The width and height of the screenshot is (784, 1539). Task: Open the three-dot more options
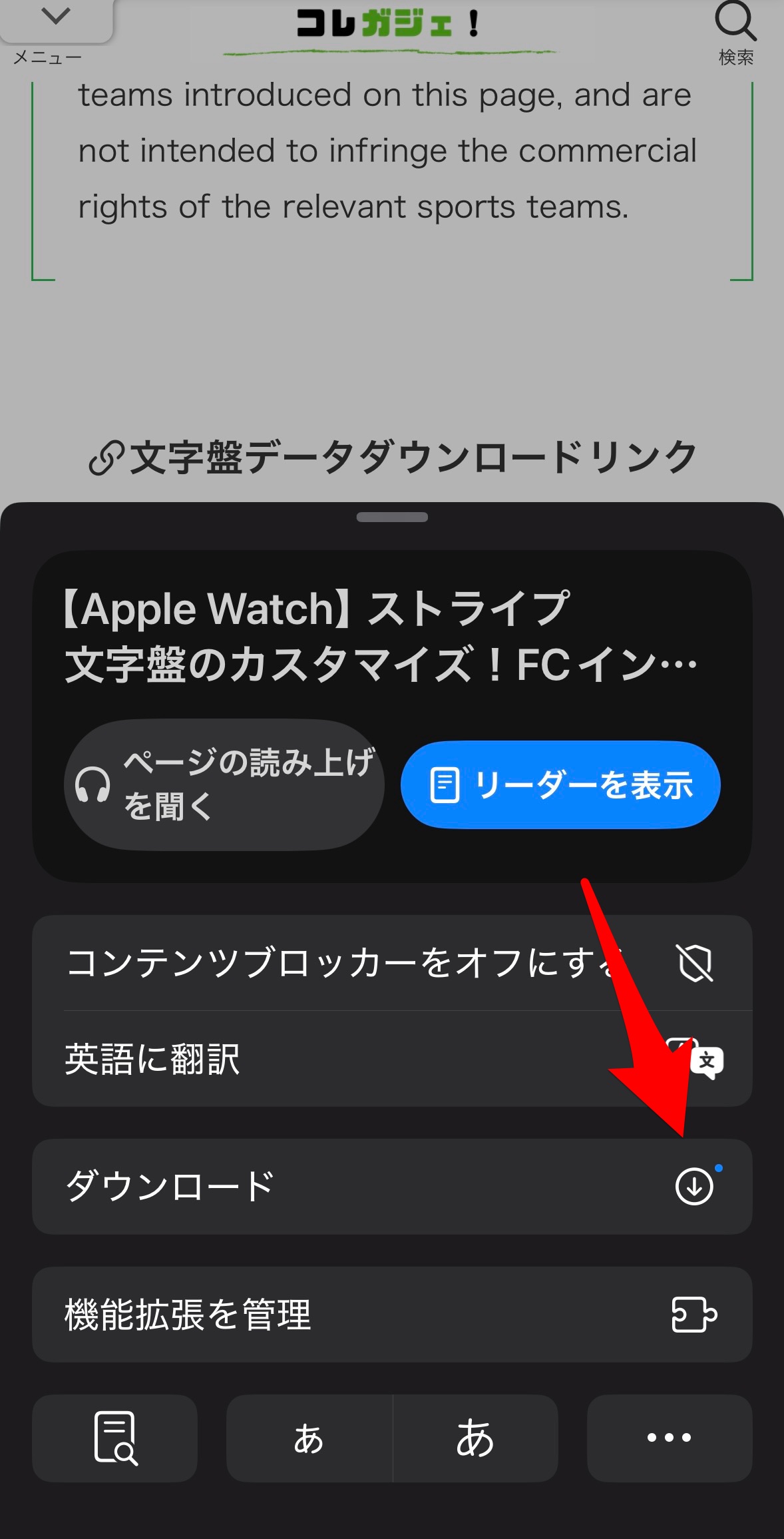[669, 1438]
